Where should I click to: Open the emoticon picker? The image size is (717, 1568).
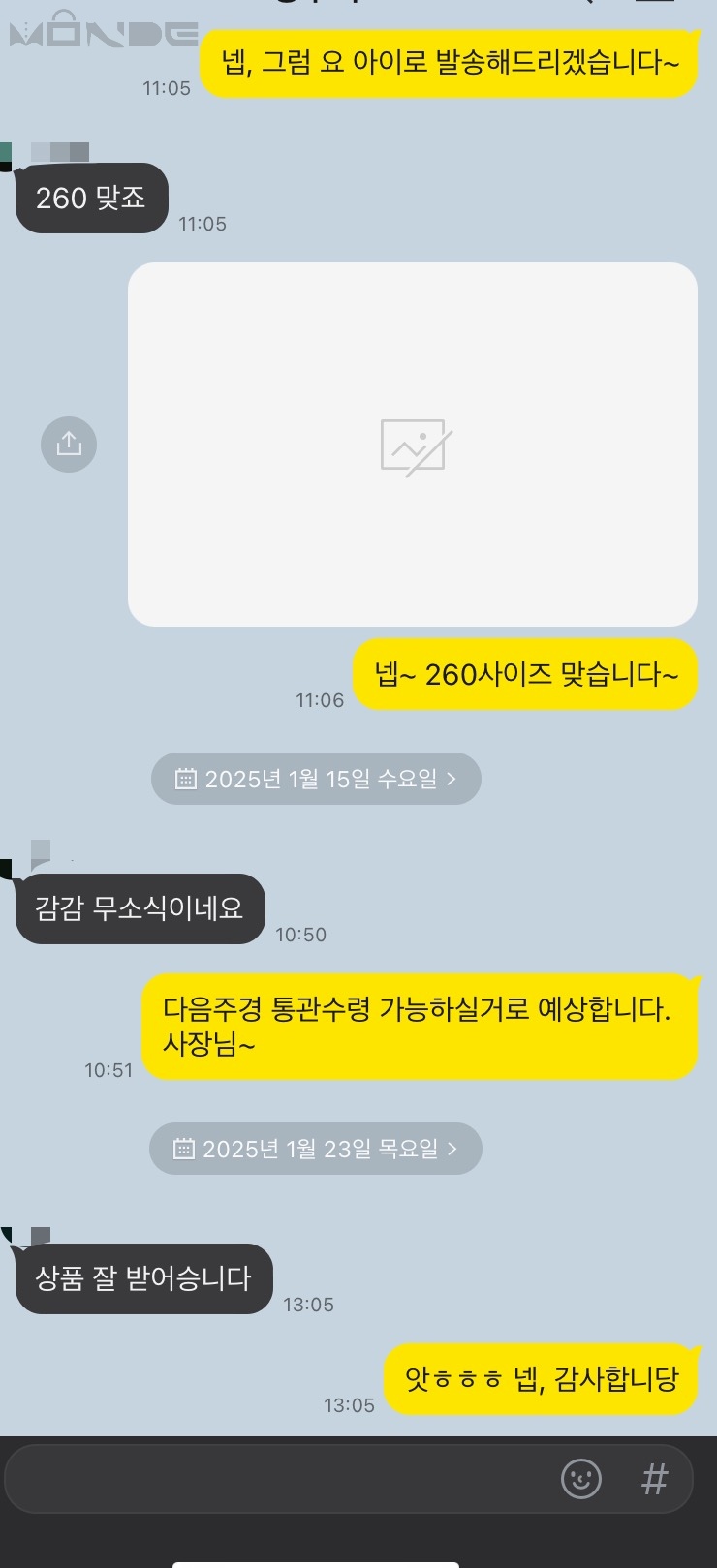click(x=581, y=1479)
